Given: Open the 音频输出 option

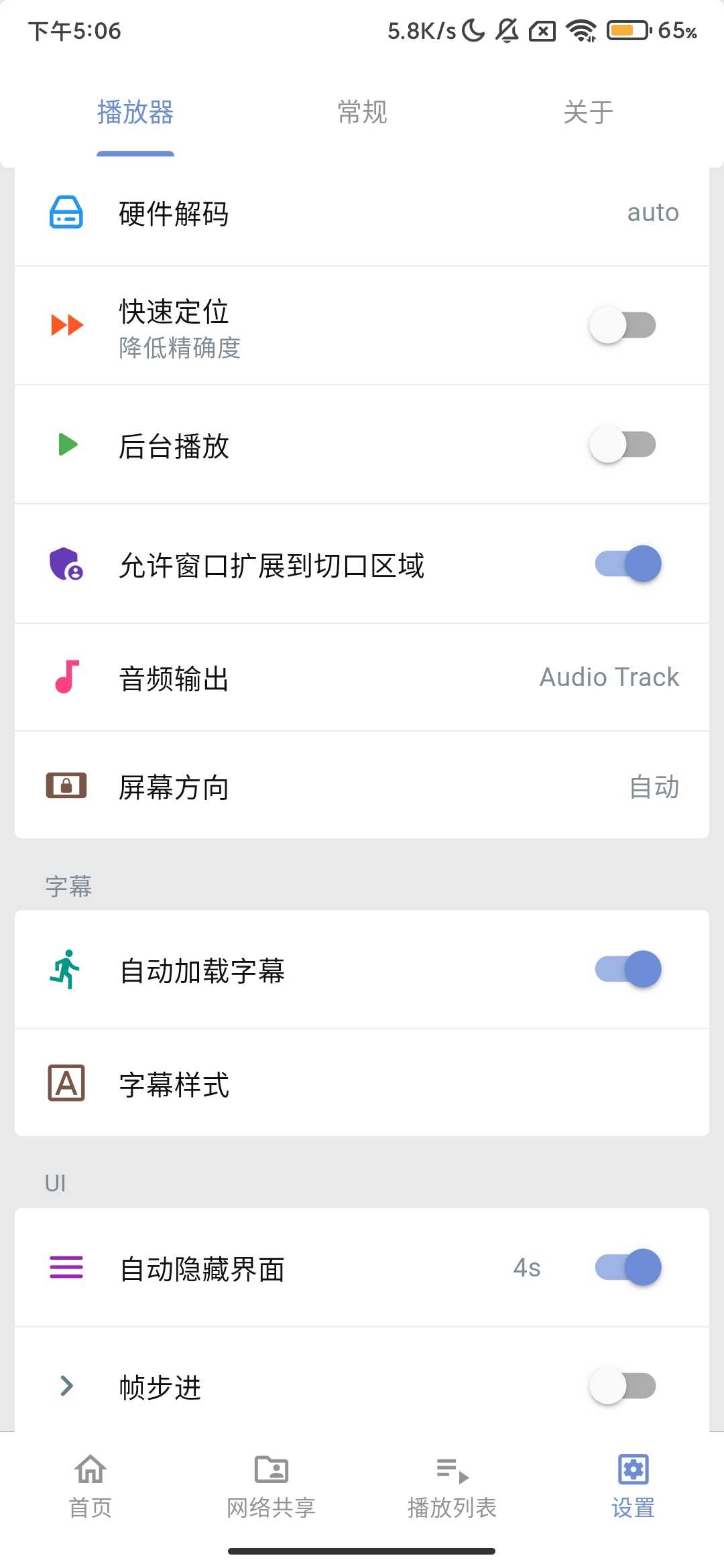Looking at the screenshot, I should (x=362, y=678).
